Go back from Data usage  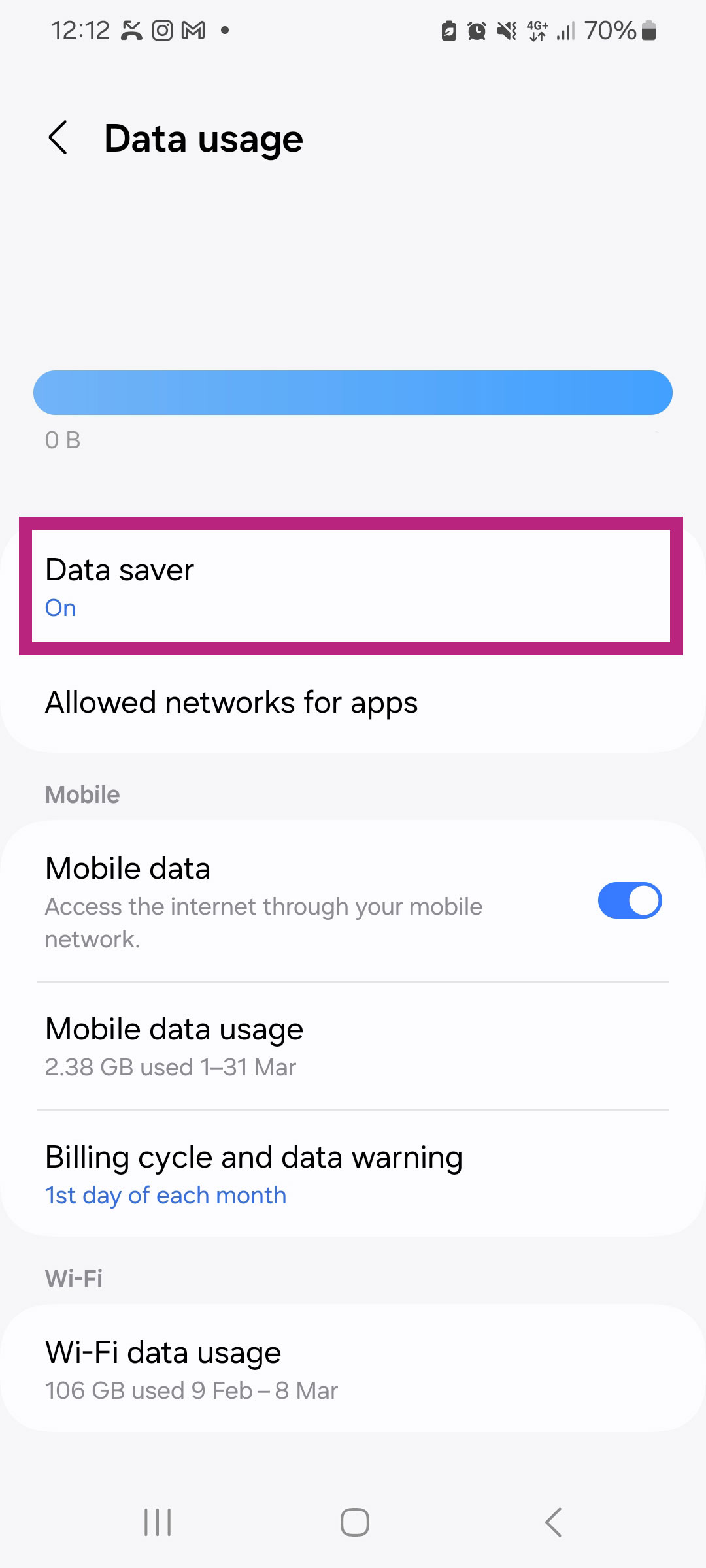(x=58, y=139)
